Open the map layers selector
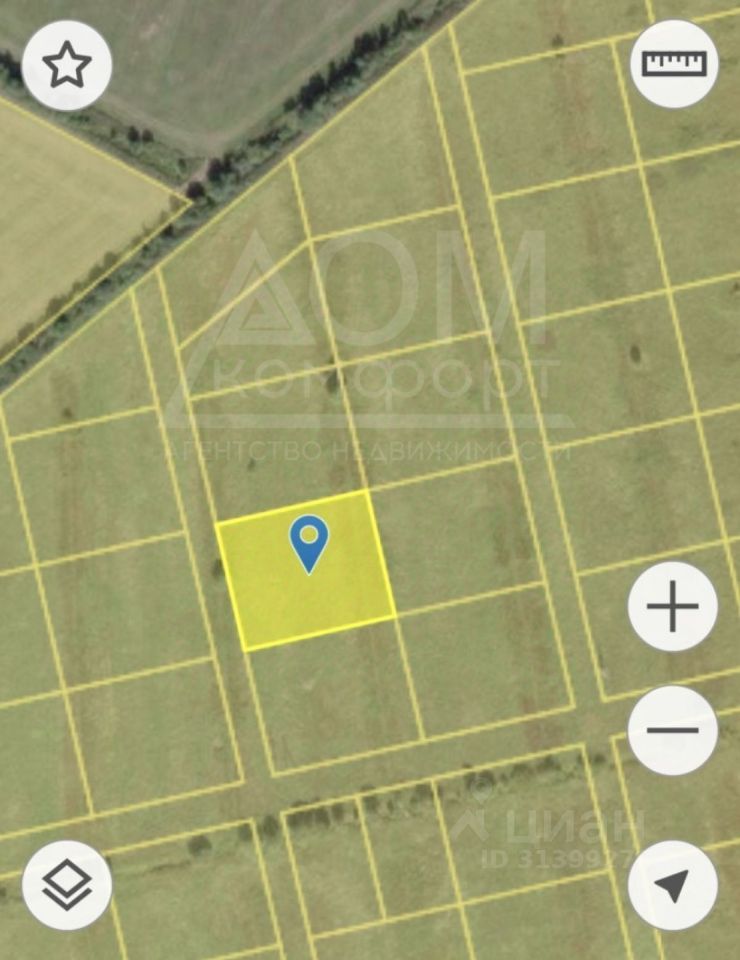Viewport: 740px width, 960px height. [x=67, y=885]
